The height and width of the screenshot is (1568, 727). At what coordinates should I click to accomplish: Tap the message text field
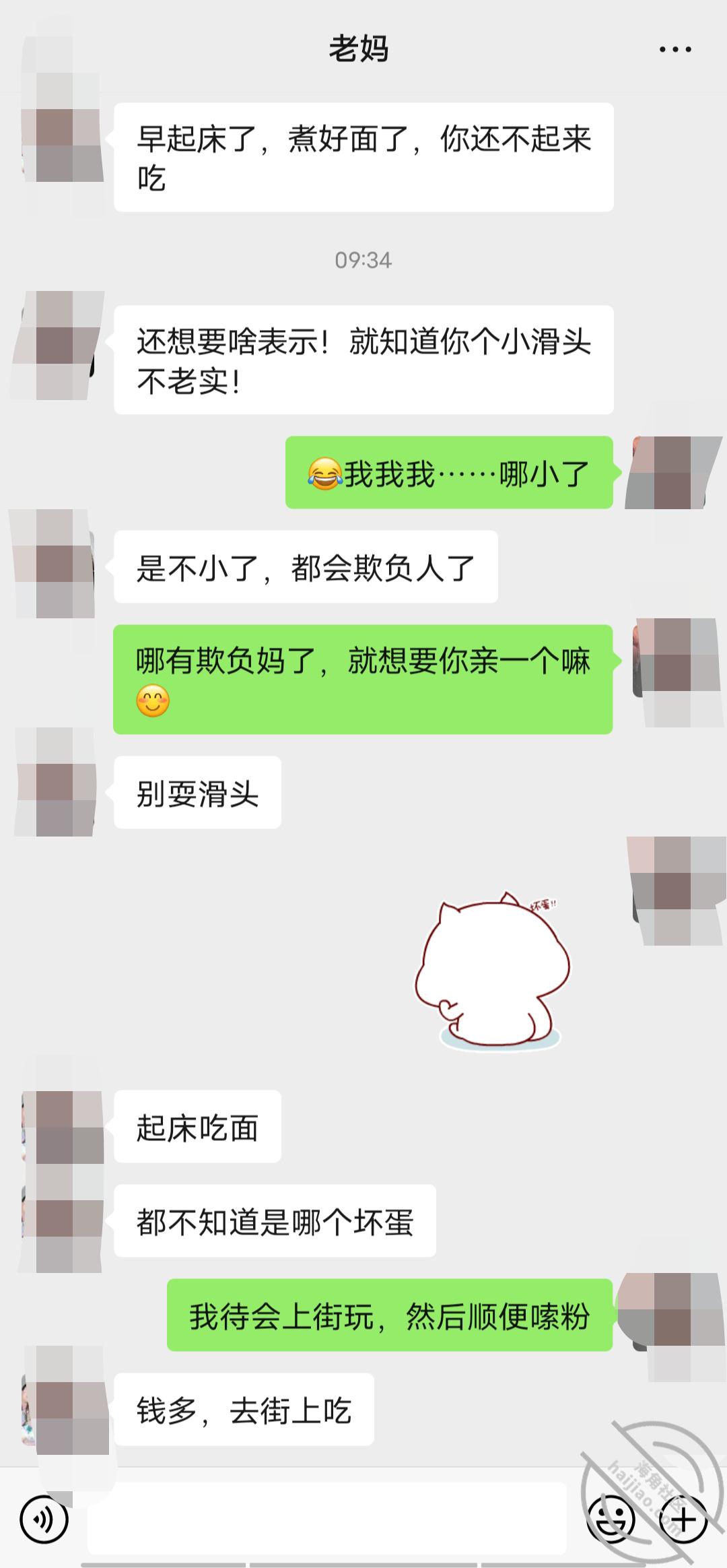point(326,1519)
